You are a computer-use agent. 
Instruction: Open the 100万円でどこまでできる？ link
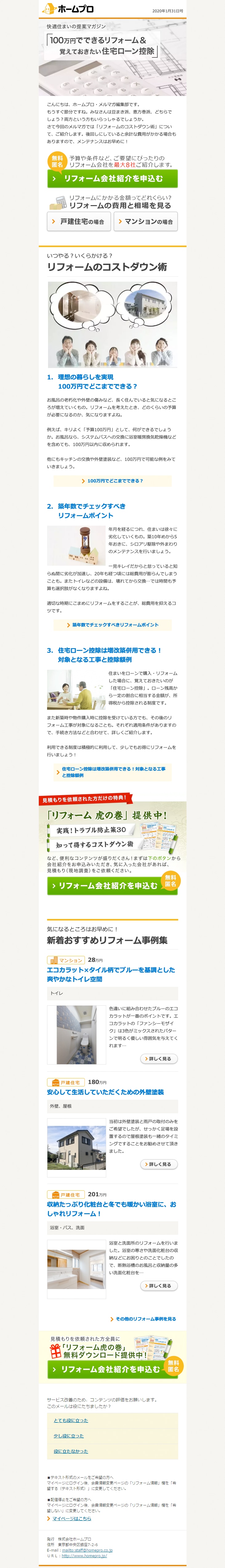click(x=113, y=481)
